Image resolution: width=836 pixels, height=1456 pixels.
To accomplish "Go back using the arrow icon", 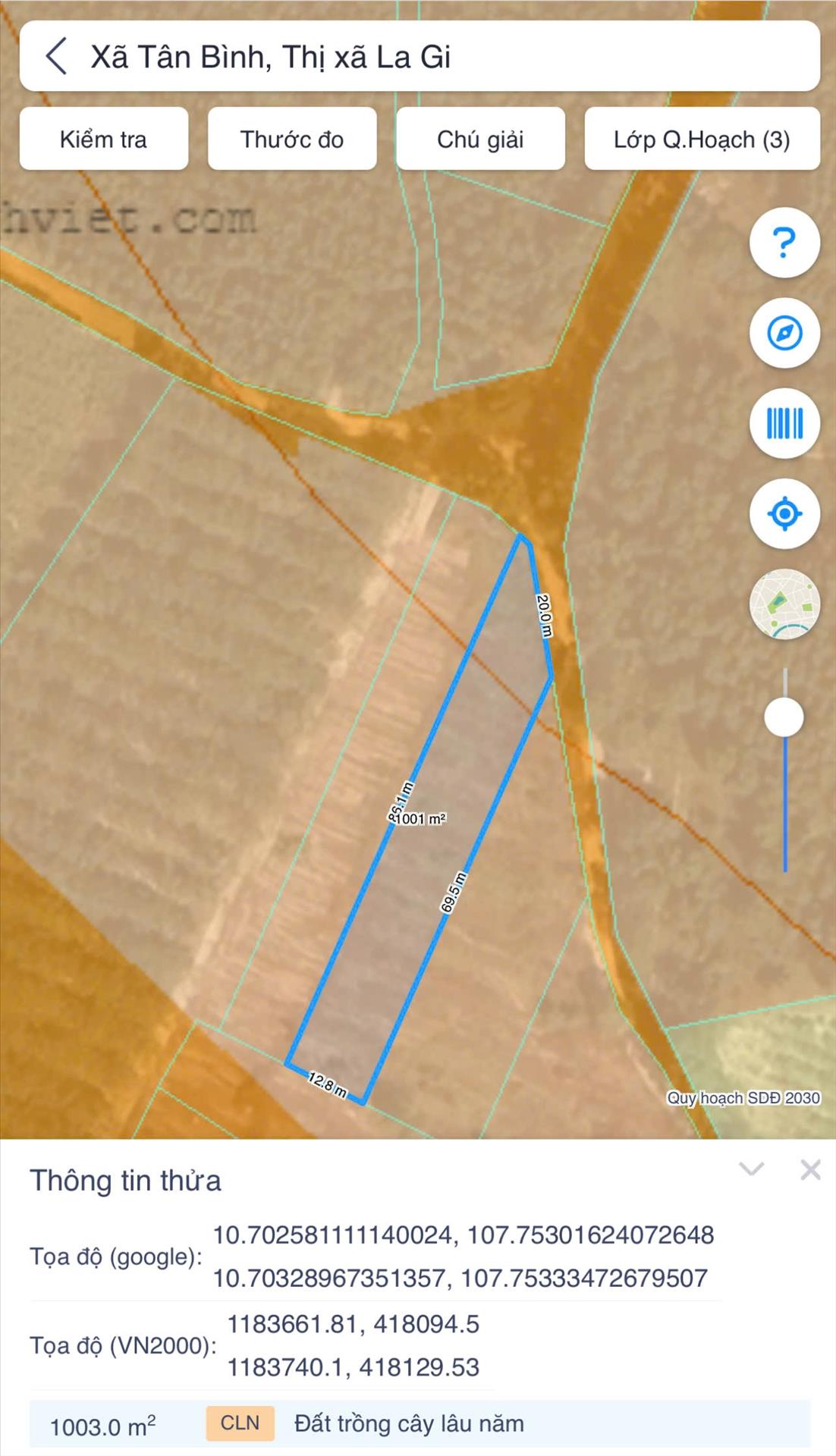I will [x=56, y=57].
